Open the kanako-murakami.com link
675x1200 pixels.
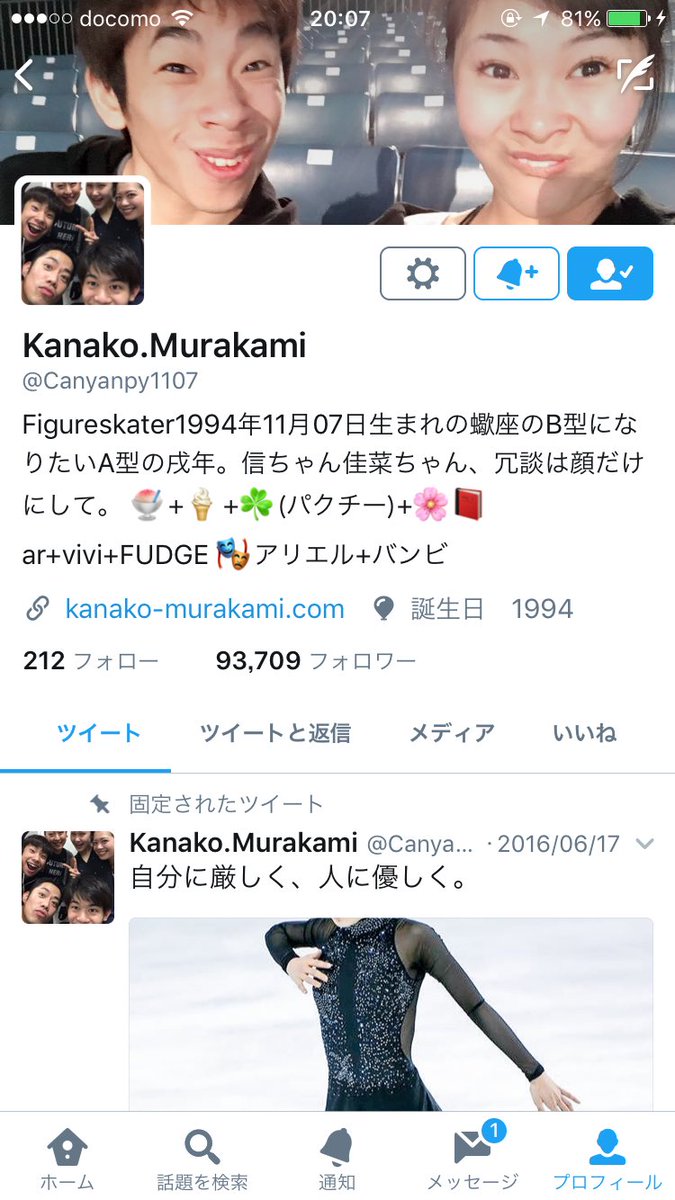(x=204, y=609)
